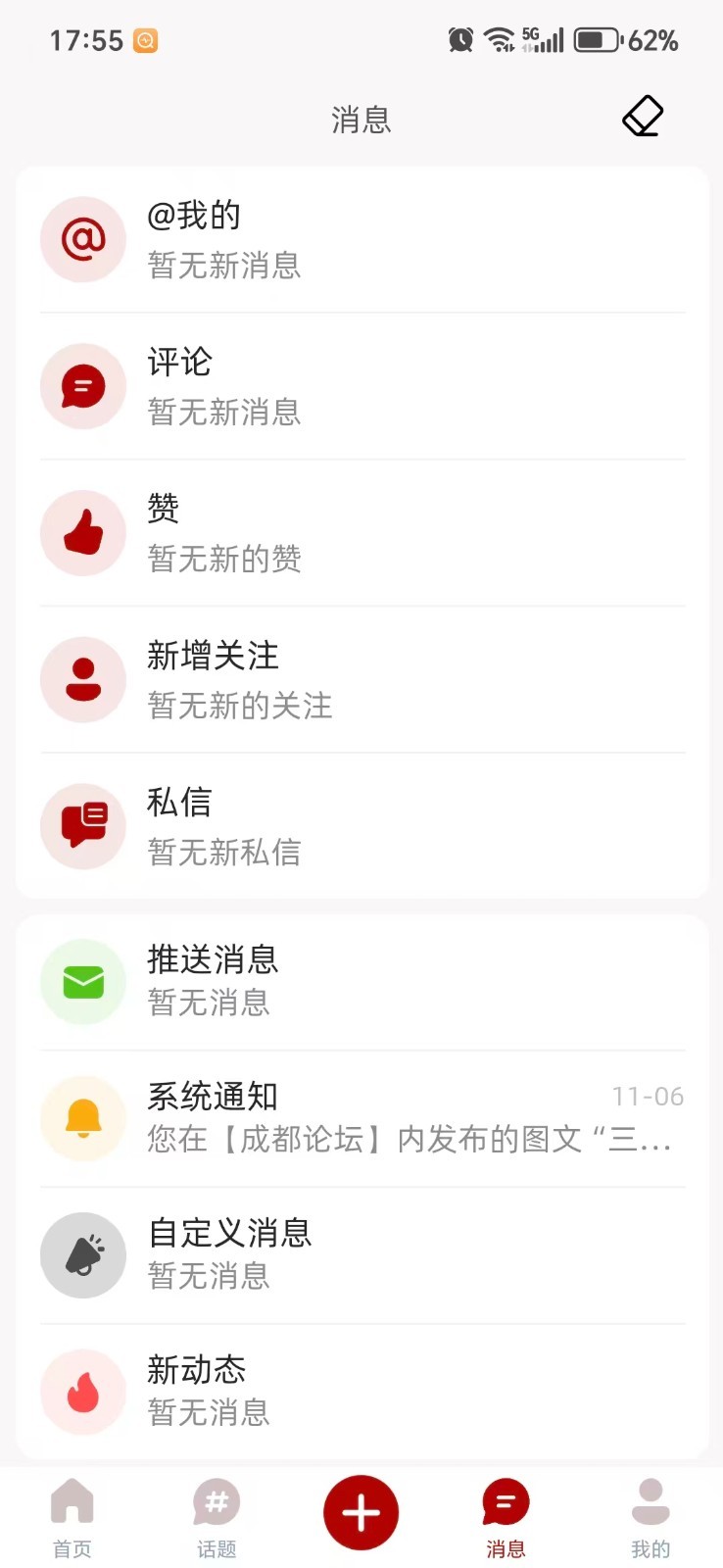Viewport: 723px width, 1568px height.
Task: Open the @我的 mentions icon
Action: [82, 239]
